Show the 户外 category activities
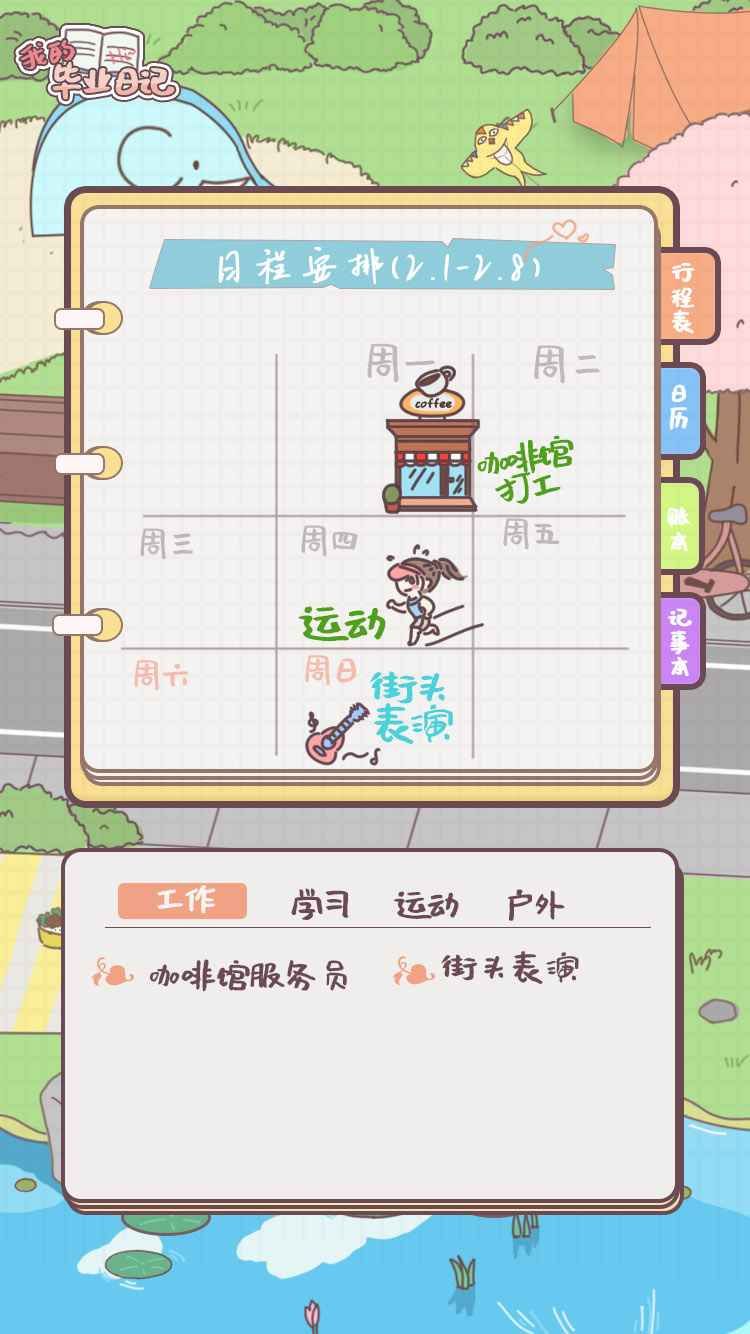The image size is (750, 1334). click(536, 904)
